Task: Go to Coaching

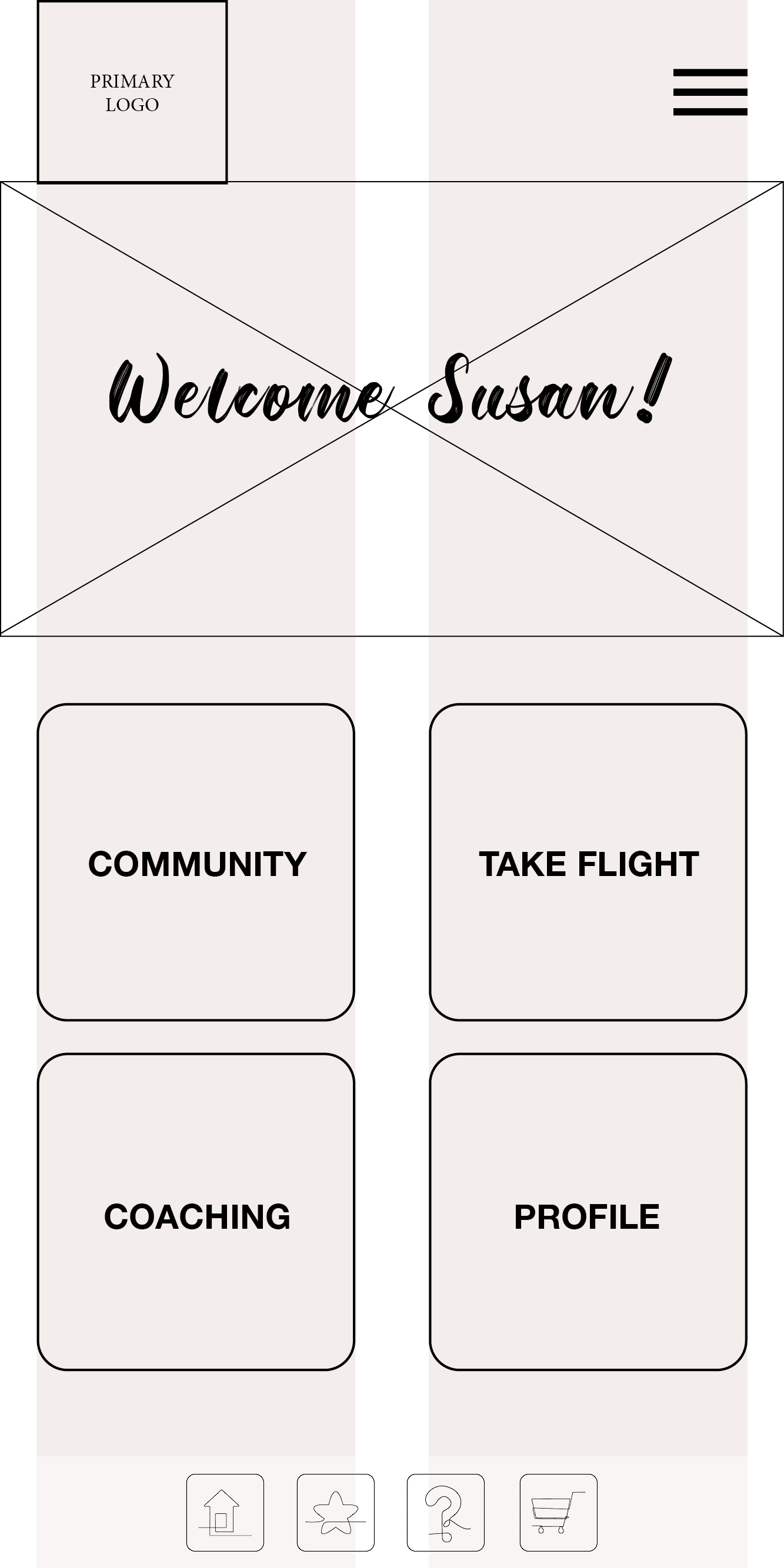Action: (x=196, y=1212)
